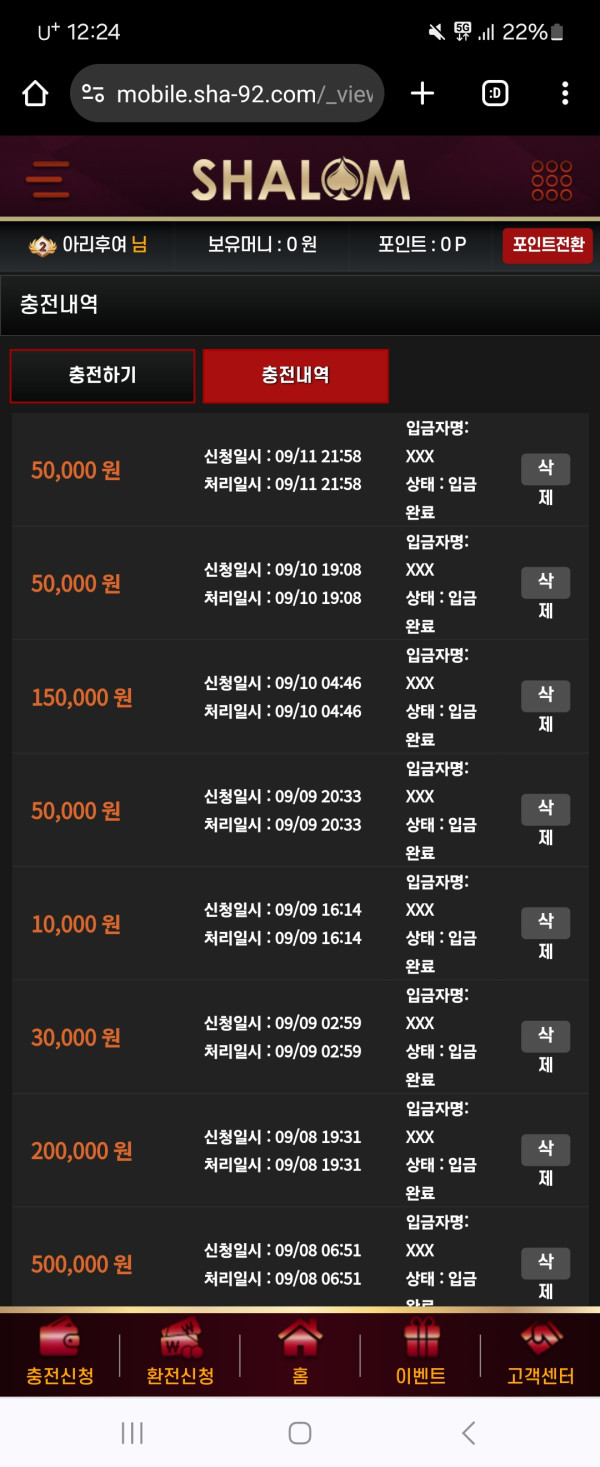
Task: Select the 충전내역 tab
Action: pyautogui.click(x=295, y=376)
